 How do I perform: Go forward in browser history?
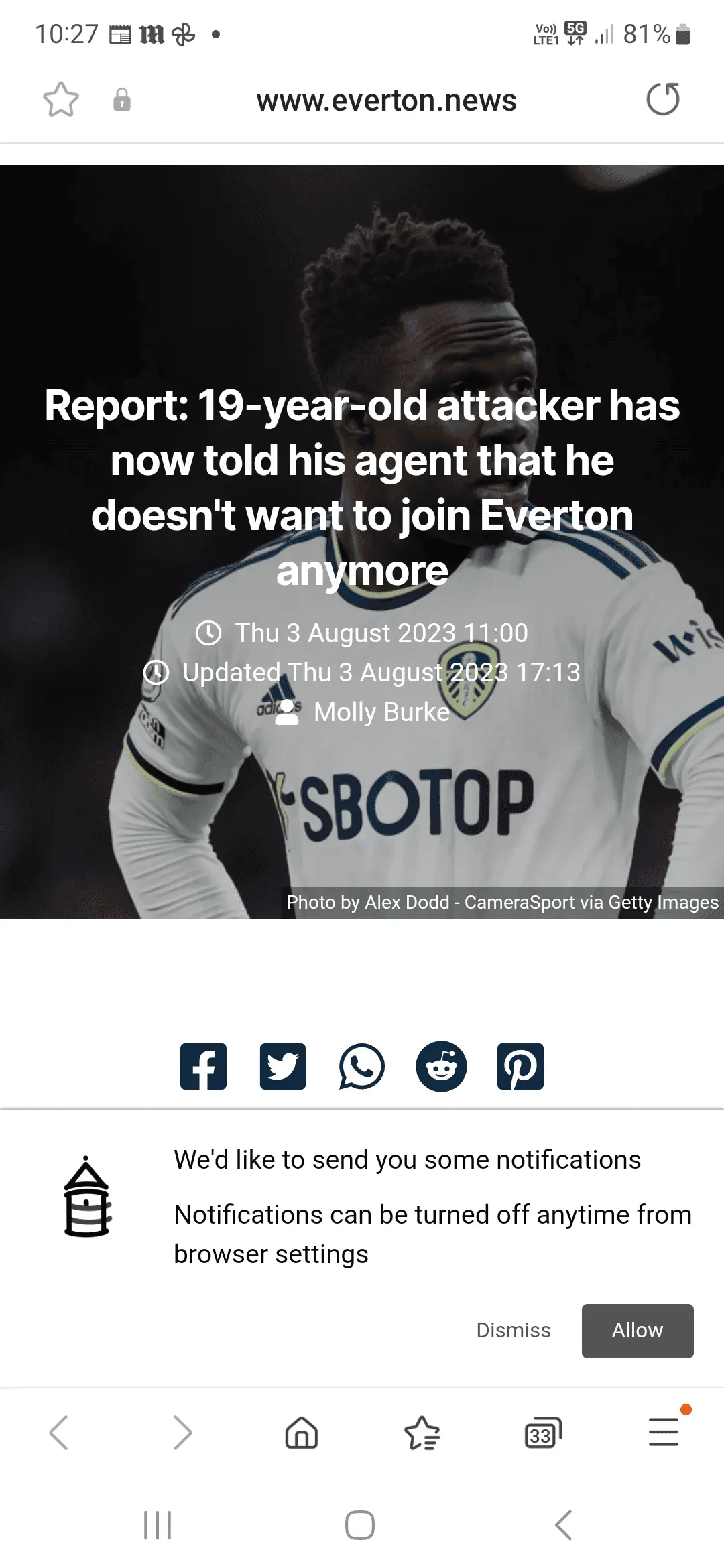point(182,1433)
